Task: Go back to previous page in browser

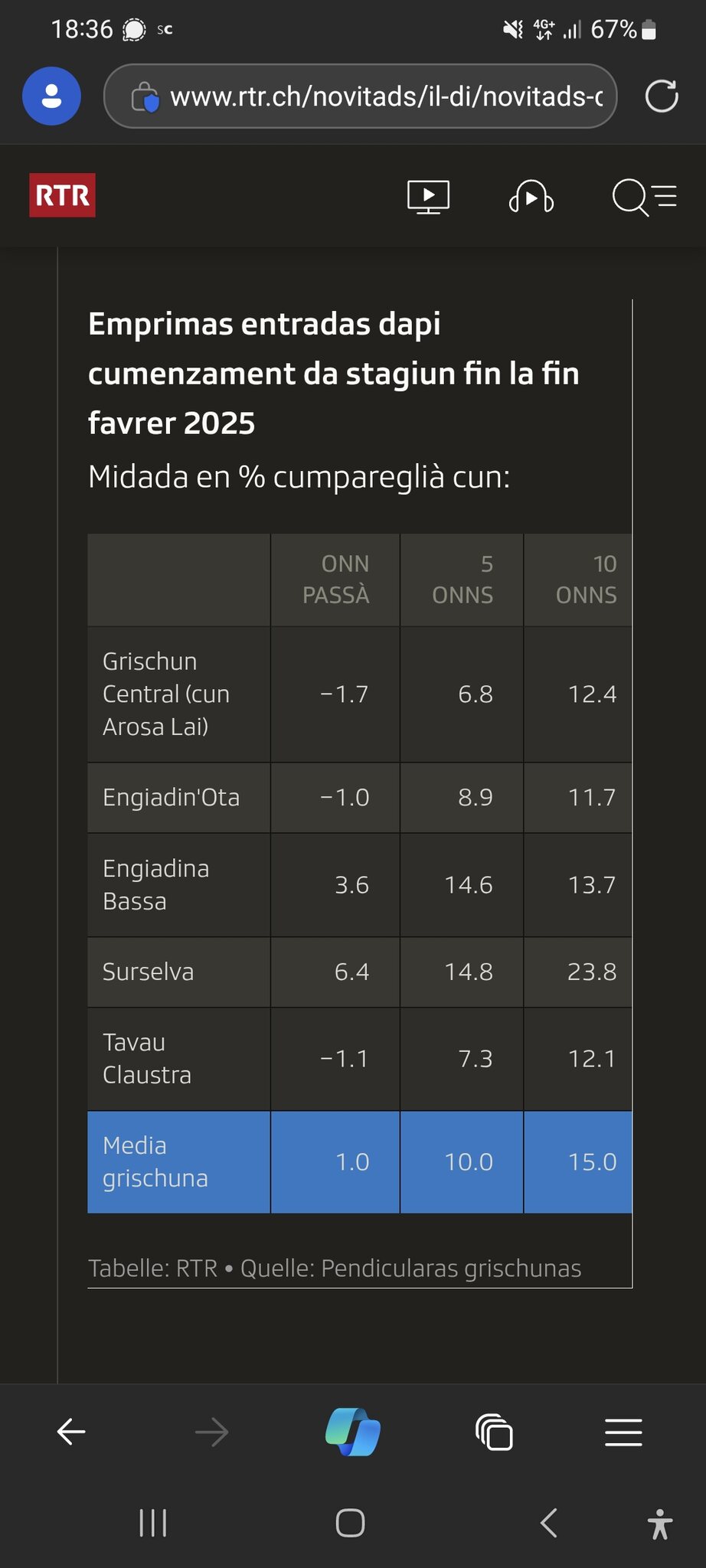Action: [x=71, y=1431]
